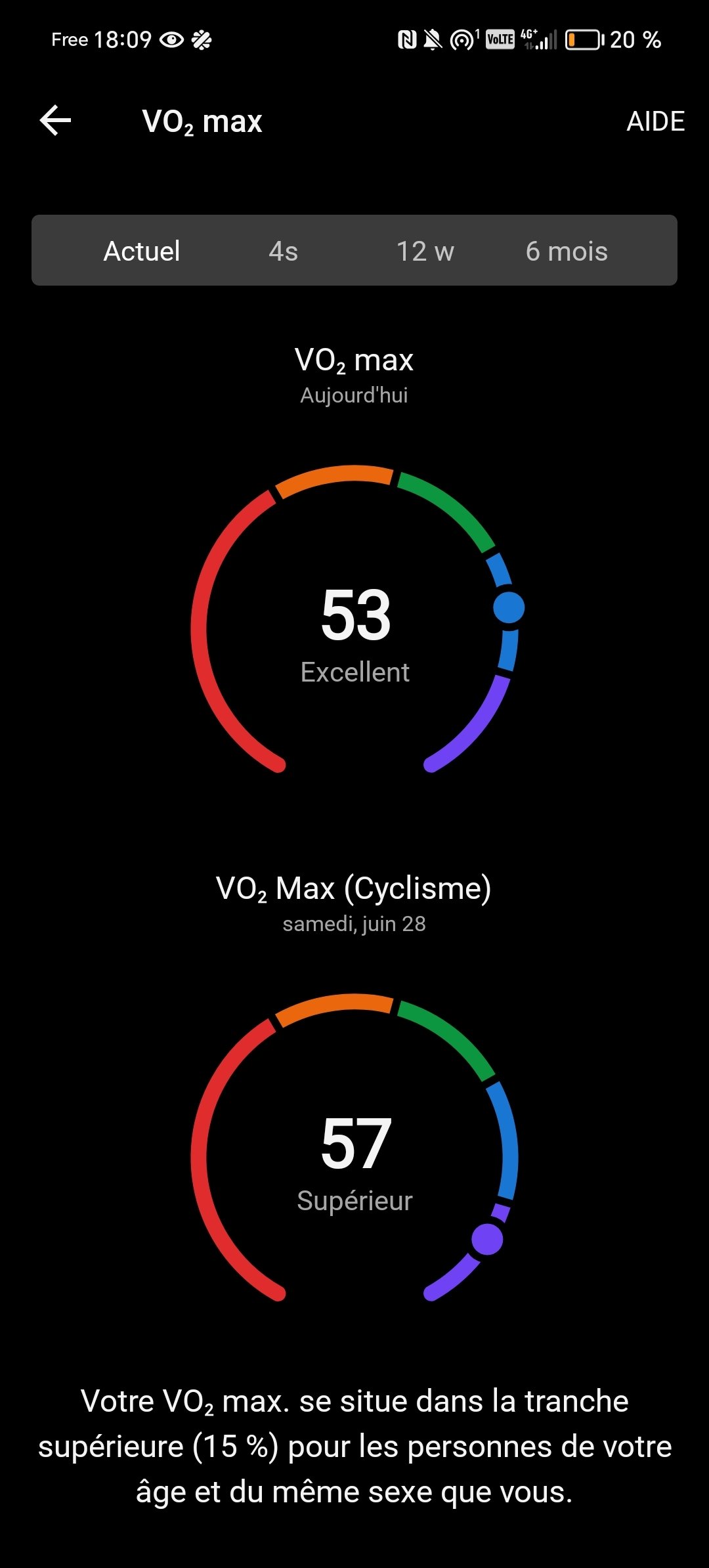Show the 6 mois period

pyautogui.click(x=567, y=251)
